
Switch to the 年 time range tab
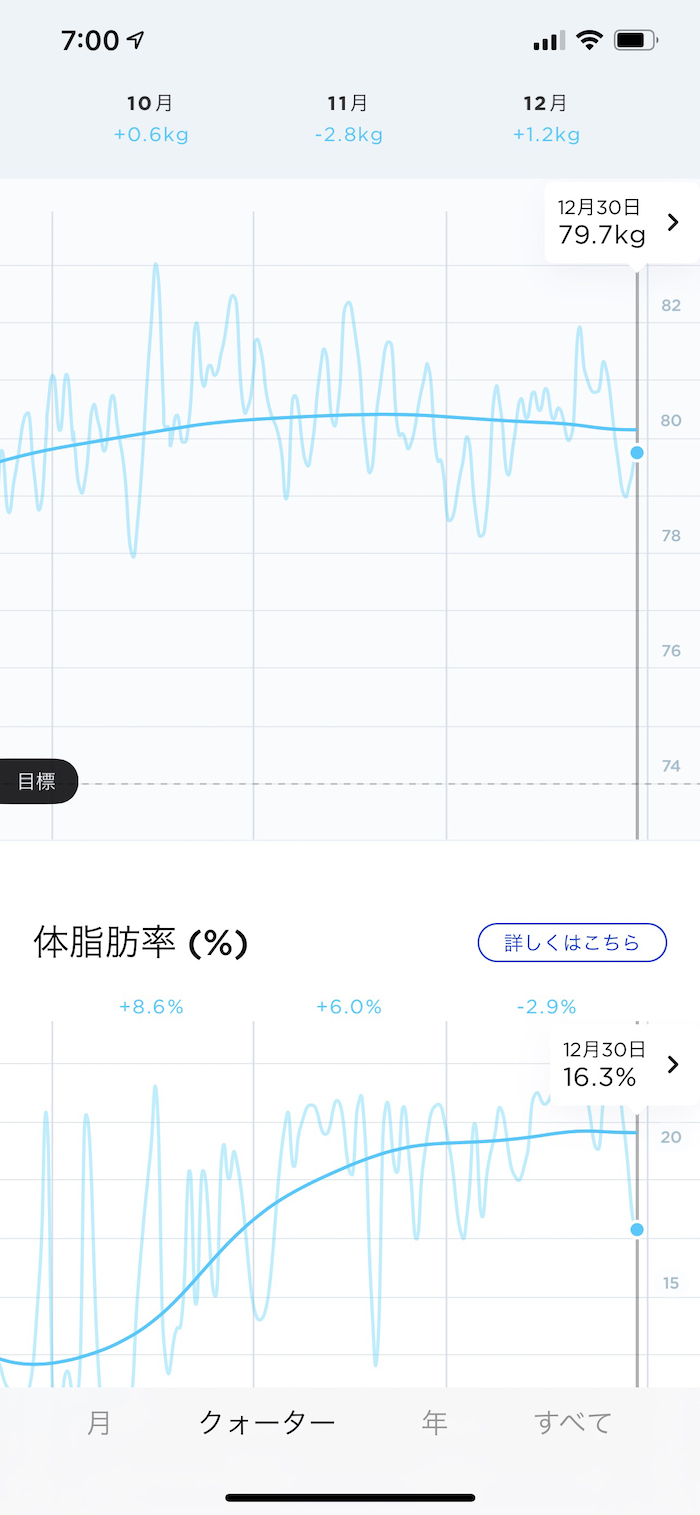coord(434,1422)
